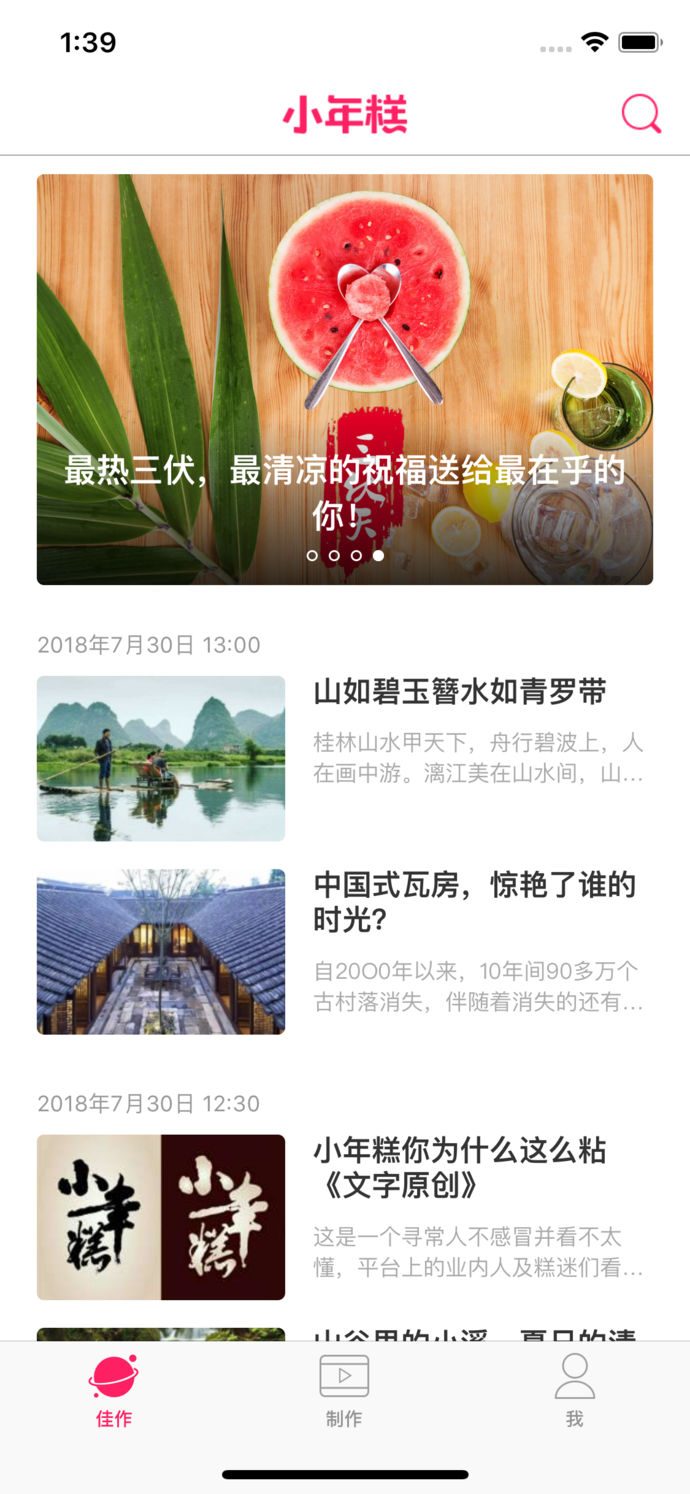Select the 佳作 tab
The image size is (690, 1494).
pyautogui.click(x=114, y=1390)
